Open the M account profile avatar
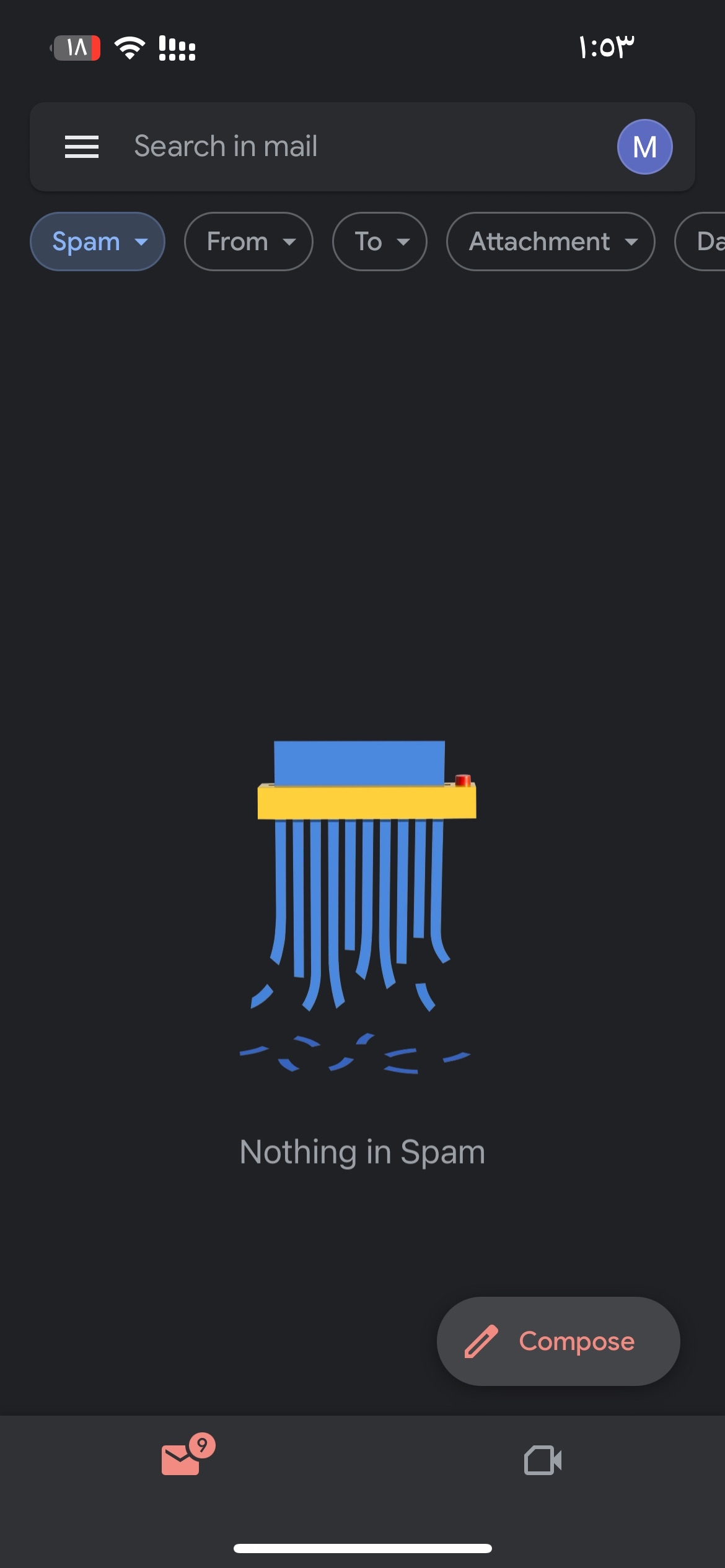 click(644, 147)
